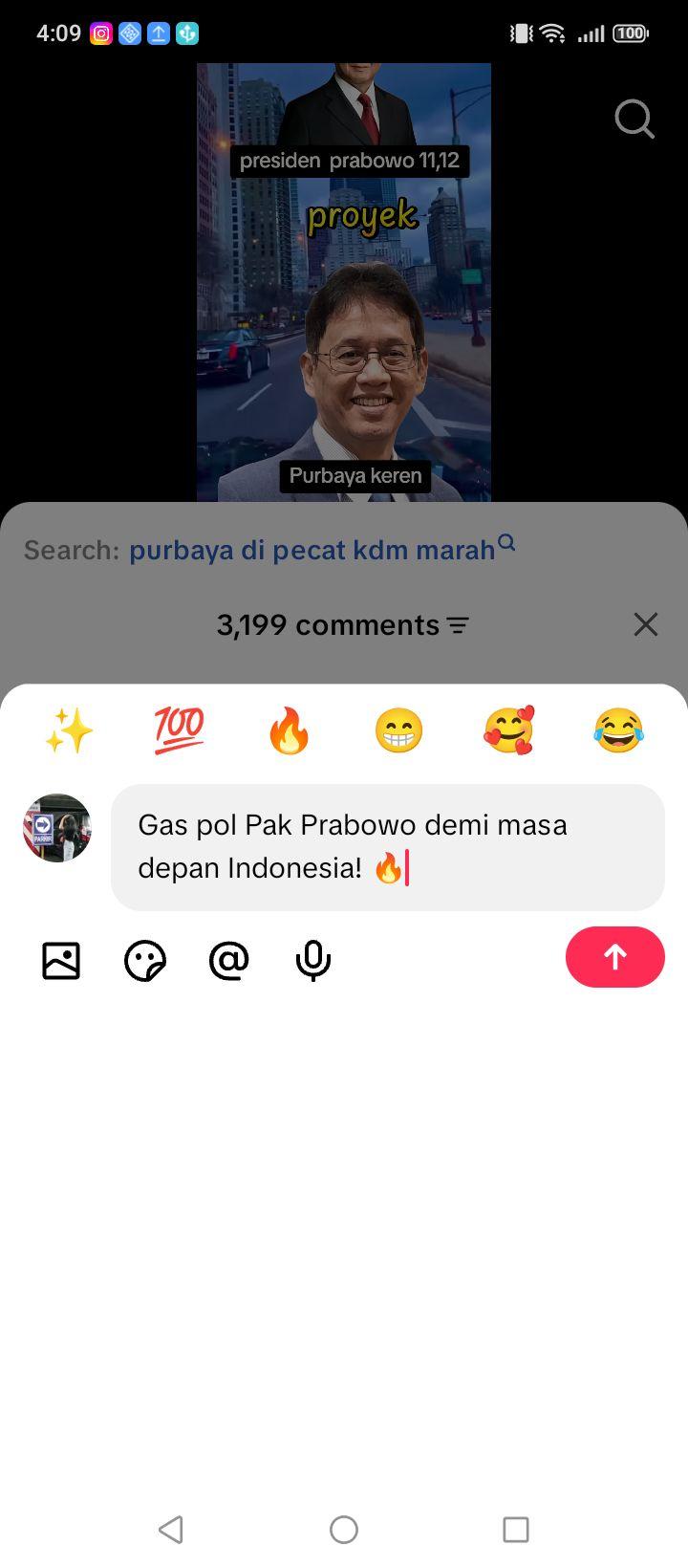Add the fire emoji from quick row

pyautogui.click(x=289, y=731)
